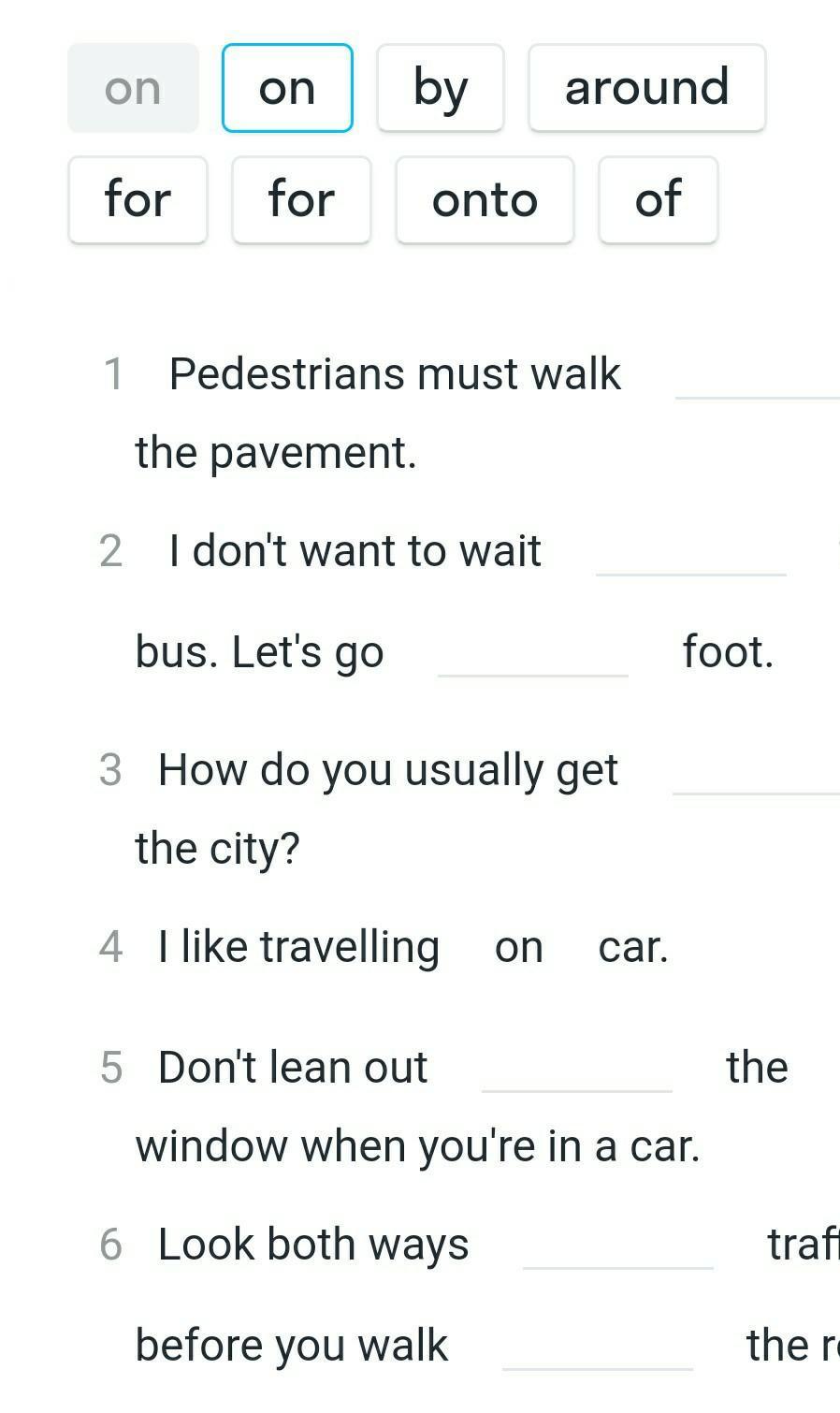840x1413 pixels.
Task: Tap the blank after "How do you usually get"
Action: pyautogui.click(x=756, y=770)
